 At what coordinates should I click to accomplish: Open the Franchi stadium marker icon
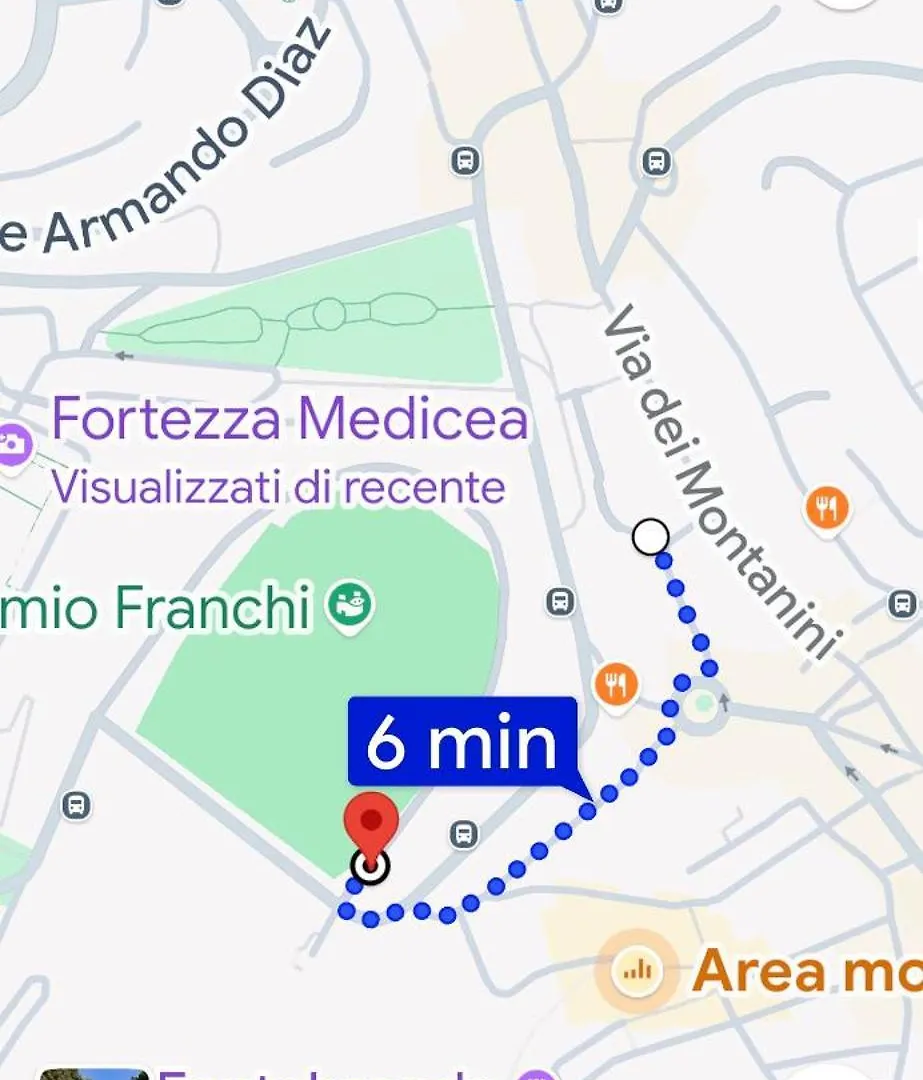(x=350, y=603)
